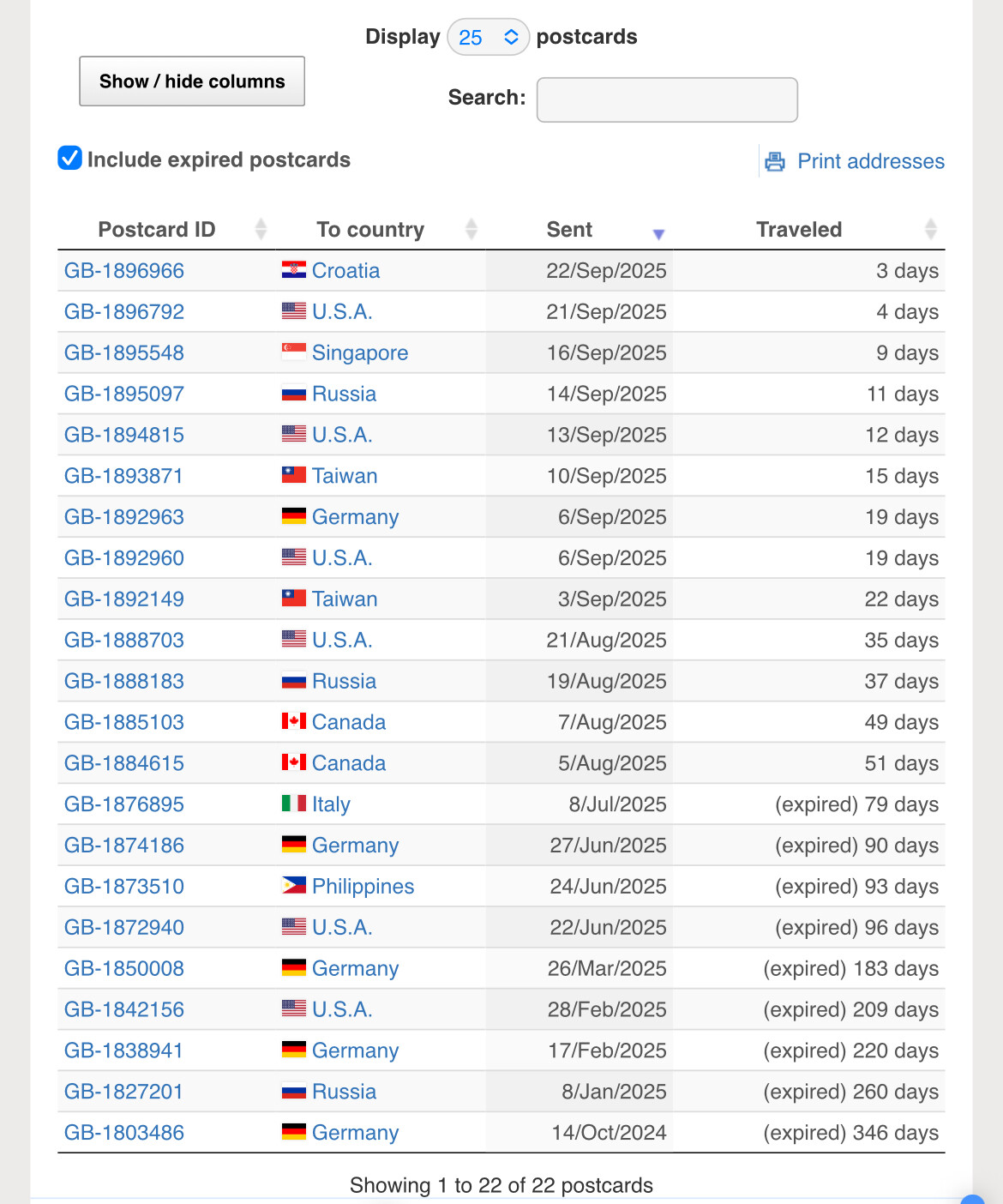View the Croatia country link
Screen dimensions: 1003x1204
pos(345,271)
